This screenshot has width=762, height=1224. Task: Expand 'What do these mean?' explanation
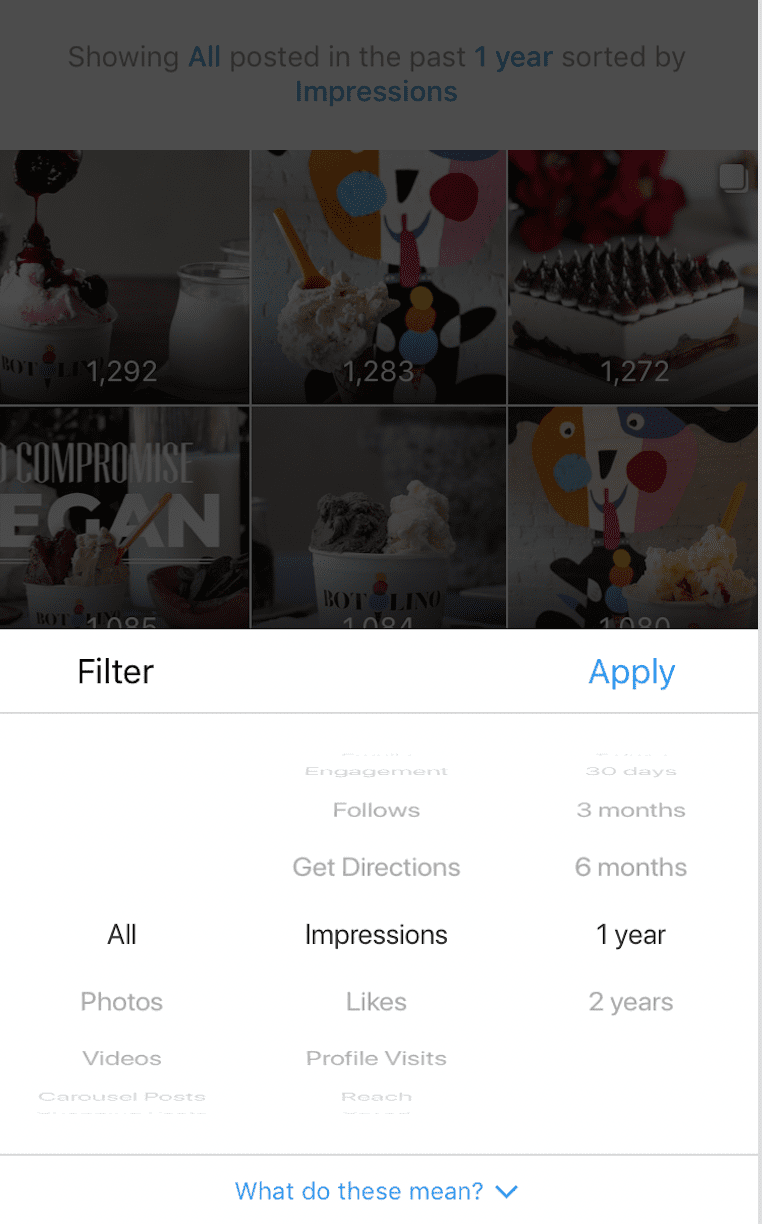pyautogui.click(x=376, y=1191)
